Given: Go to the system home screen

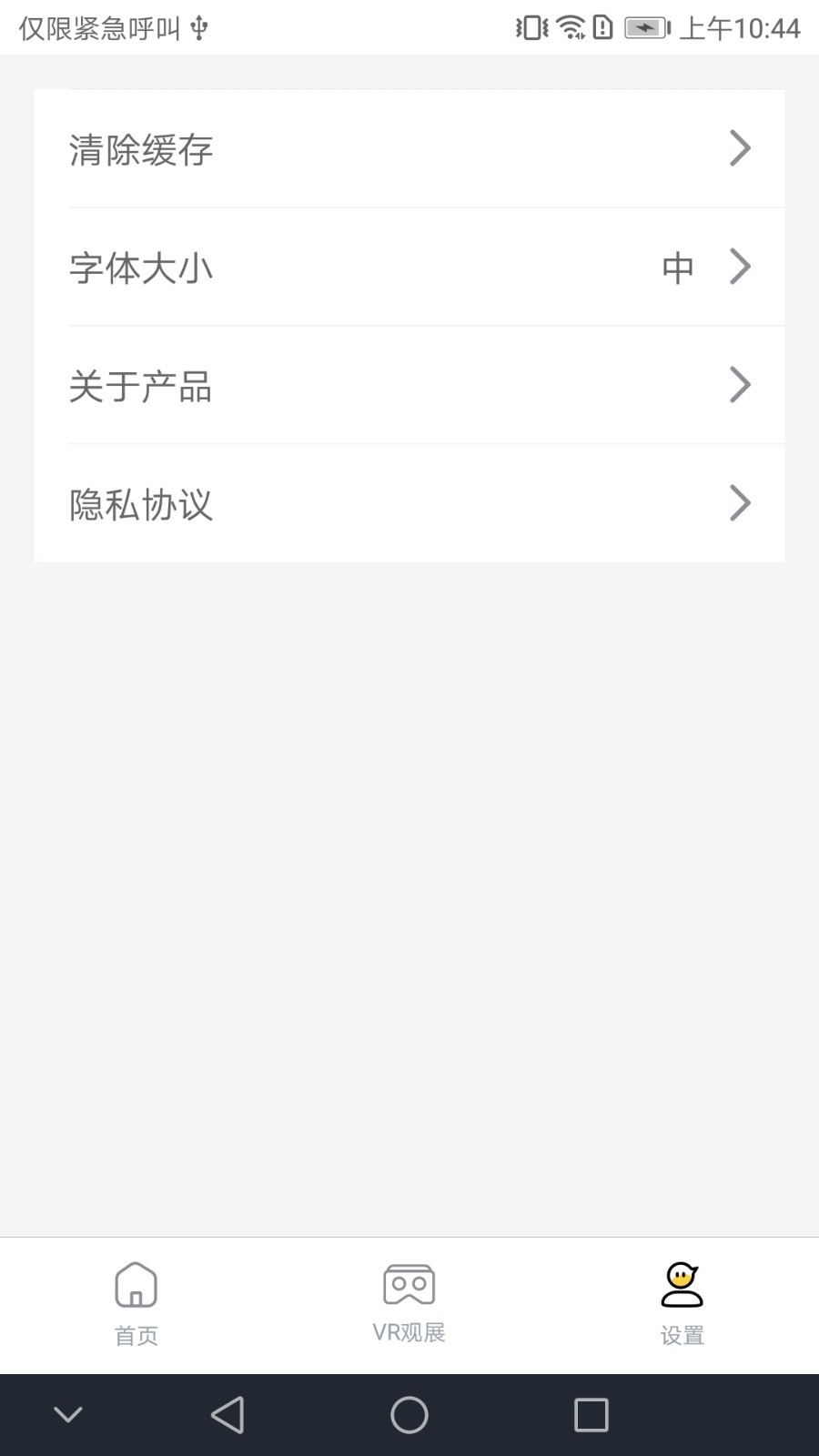Looking at the screenshot, I should 409,1415.
